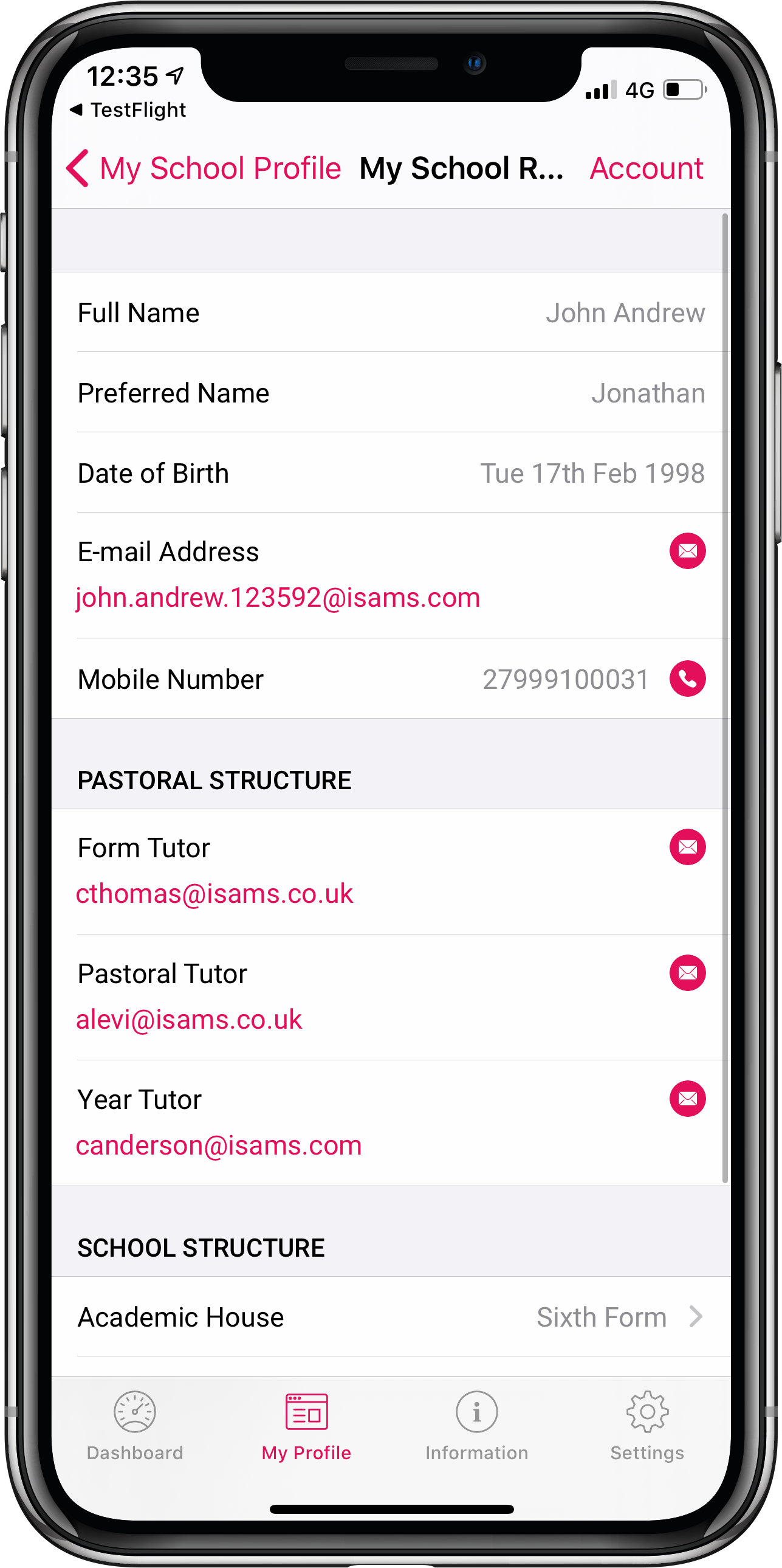
Task: Return to TestFlight from status bar
Action: point(128,110)
